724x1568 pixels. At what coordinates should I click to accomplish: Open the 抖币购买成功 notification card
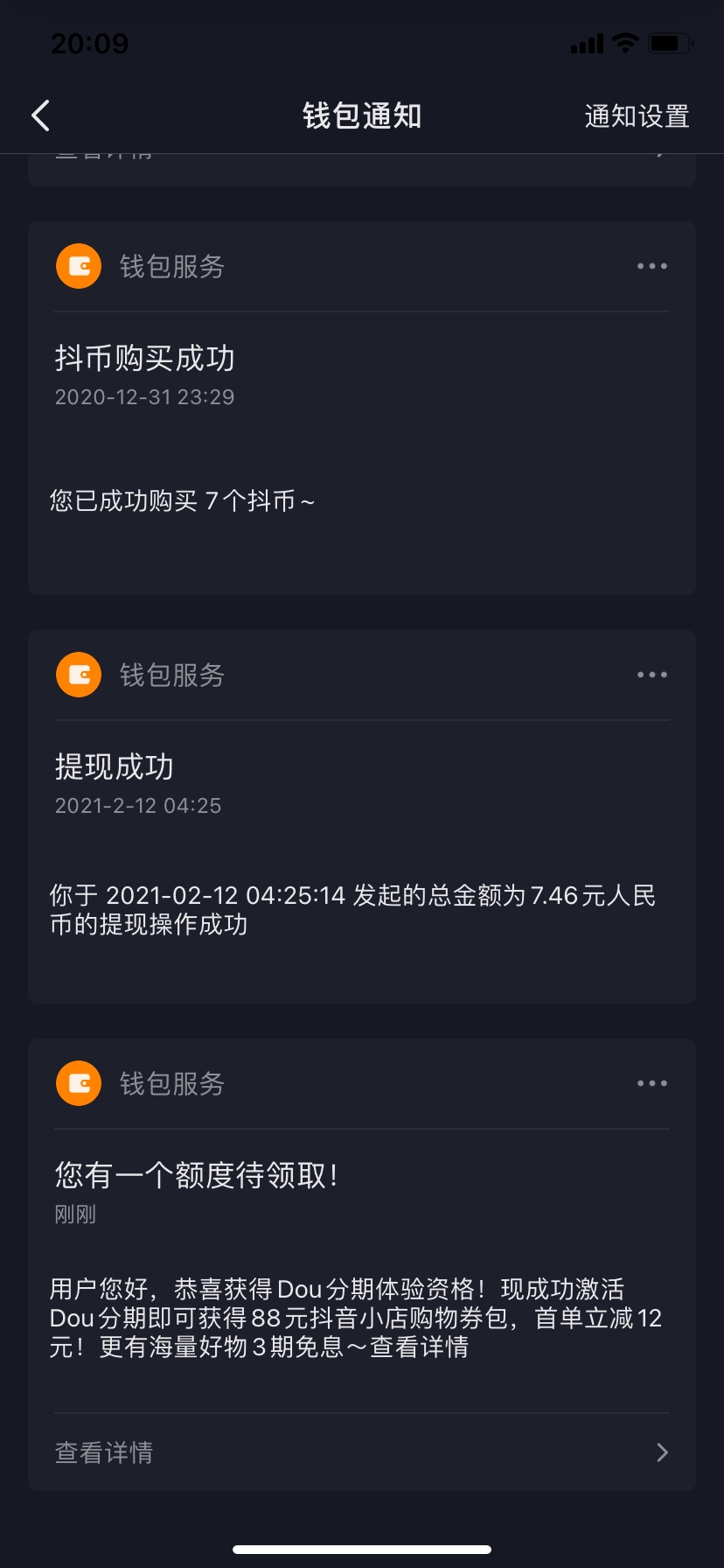tap(362, 409)
